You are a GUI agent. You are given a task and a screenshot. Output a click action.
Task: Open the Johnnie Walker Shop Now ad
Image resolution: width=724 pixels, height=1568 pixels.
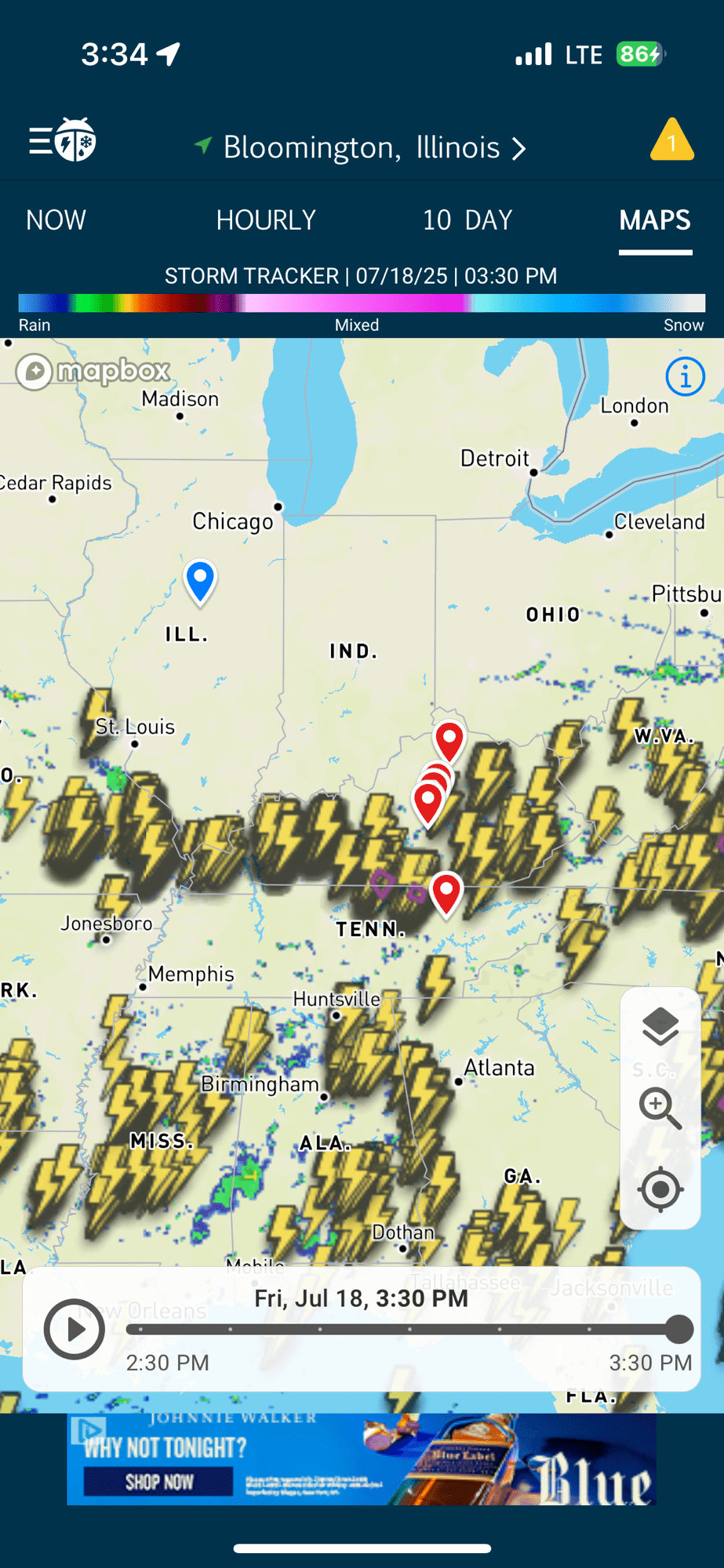pyautogui.click(x=159, y=1482)
